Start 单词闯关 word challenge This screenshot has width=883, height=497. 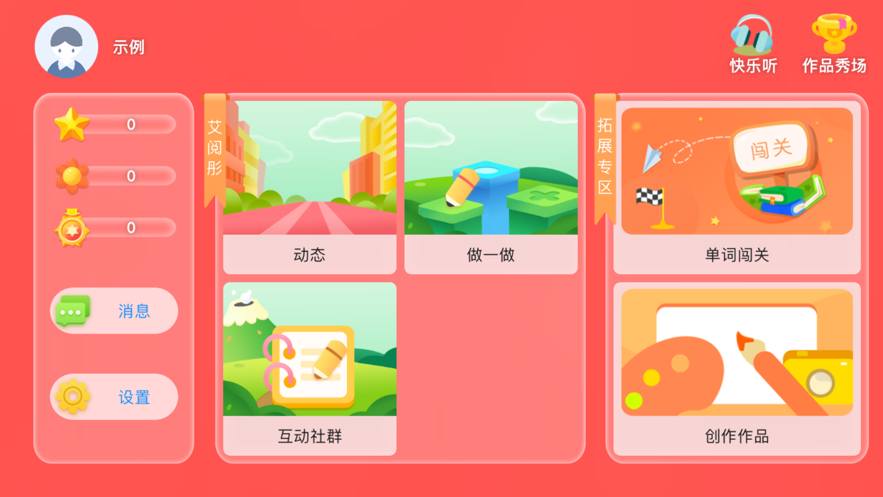[737, 188]
